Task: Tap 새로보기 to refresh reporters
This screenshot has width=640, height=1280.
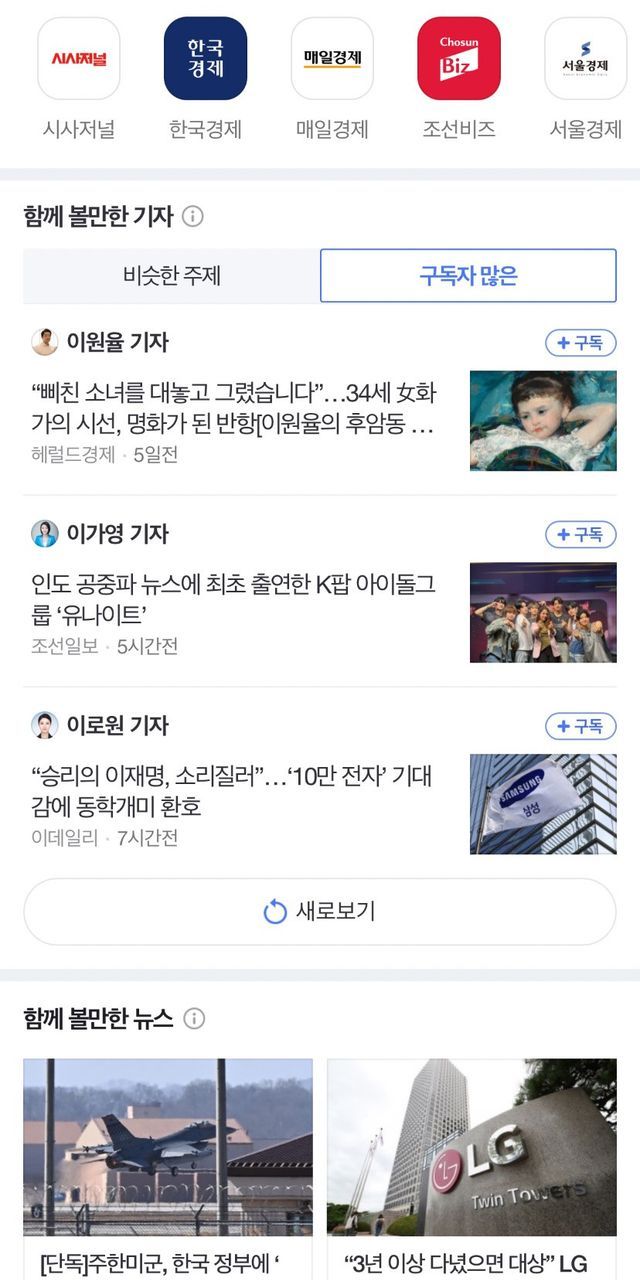Action: (x=320, y=912)
